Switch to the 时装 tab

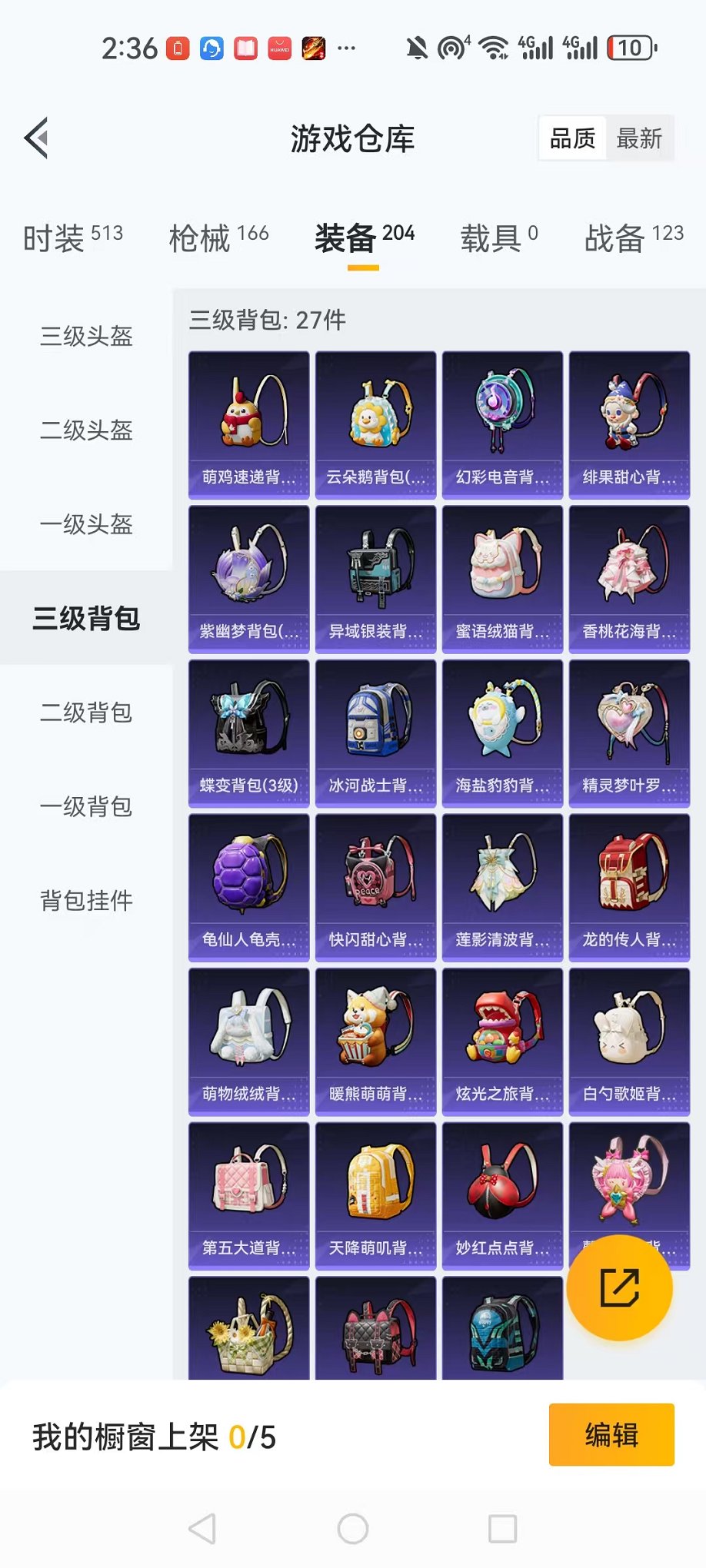point(72,238)
